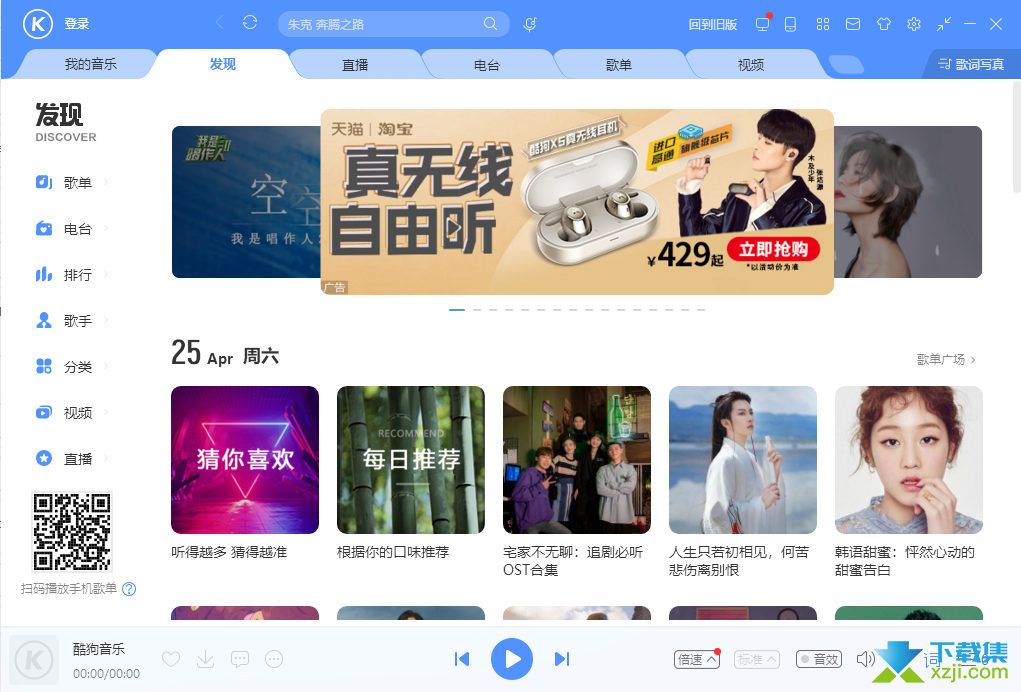Open the 每日推荐 card
The image size is (1021, 692).
pos(411,460)
